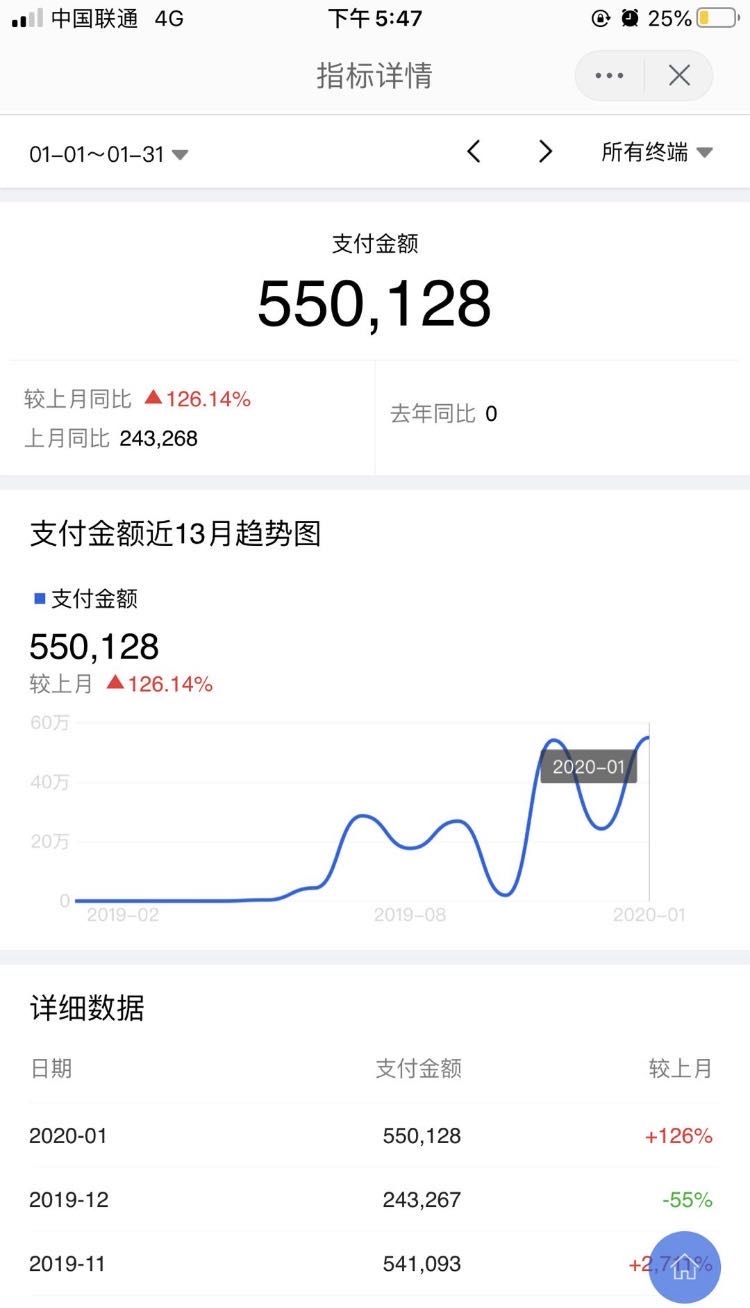Image resolution: width=750 pixels, height=1308 pixels.
Task: Tap the right chevron for next period
Action: click(544, 151)
